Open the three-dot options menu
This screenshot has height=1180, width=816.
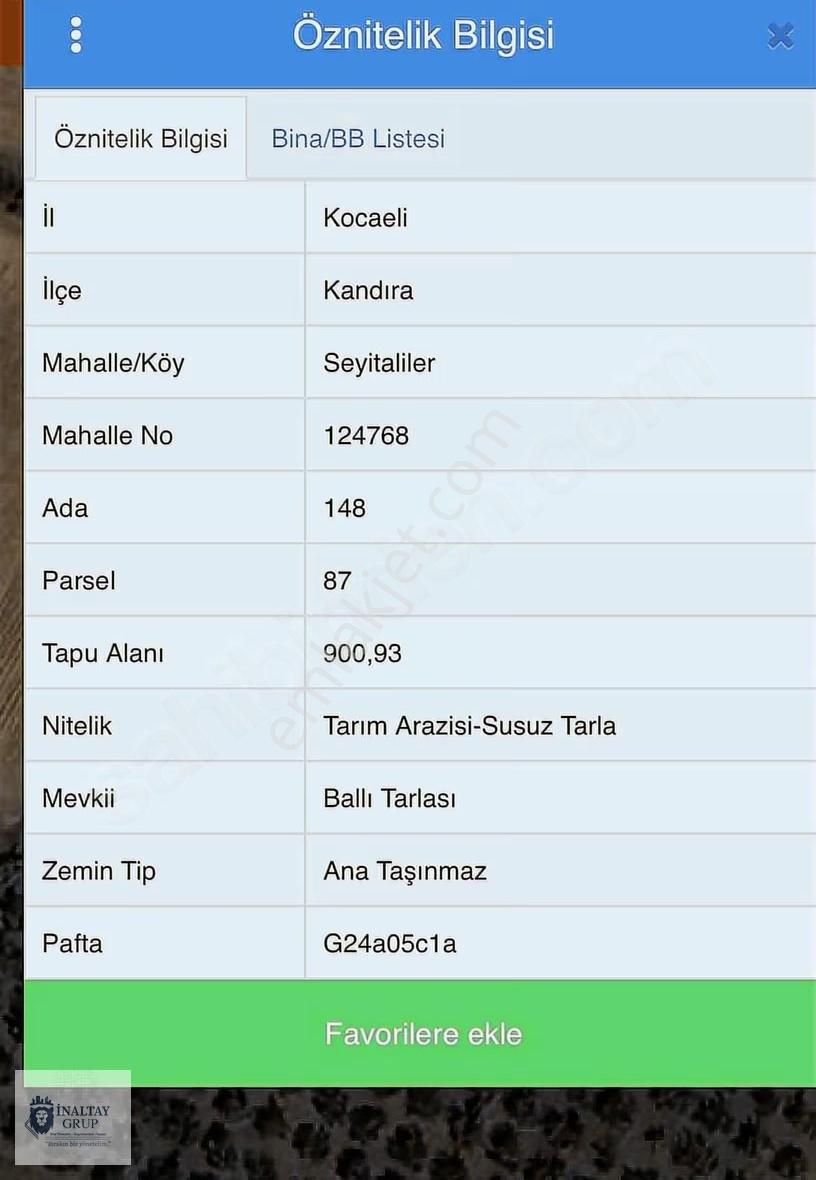pyautogui.click(x=75, y=33)
